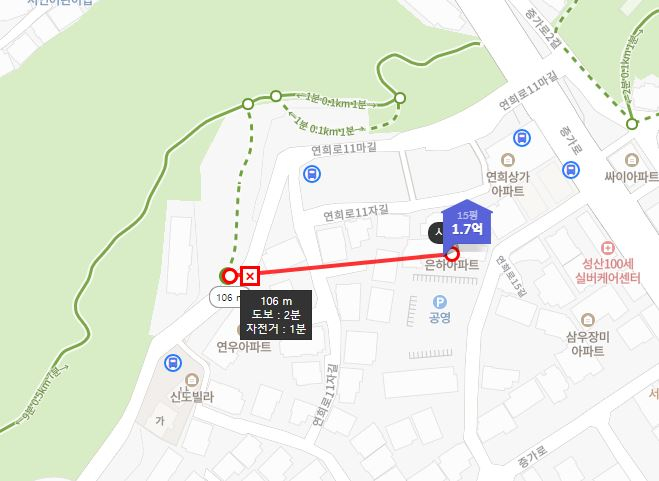Tap the bus stop on 연희로11마길
The height and width of the screenshot is (481, 659).
click(311, 174)
